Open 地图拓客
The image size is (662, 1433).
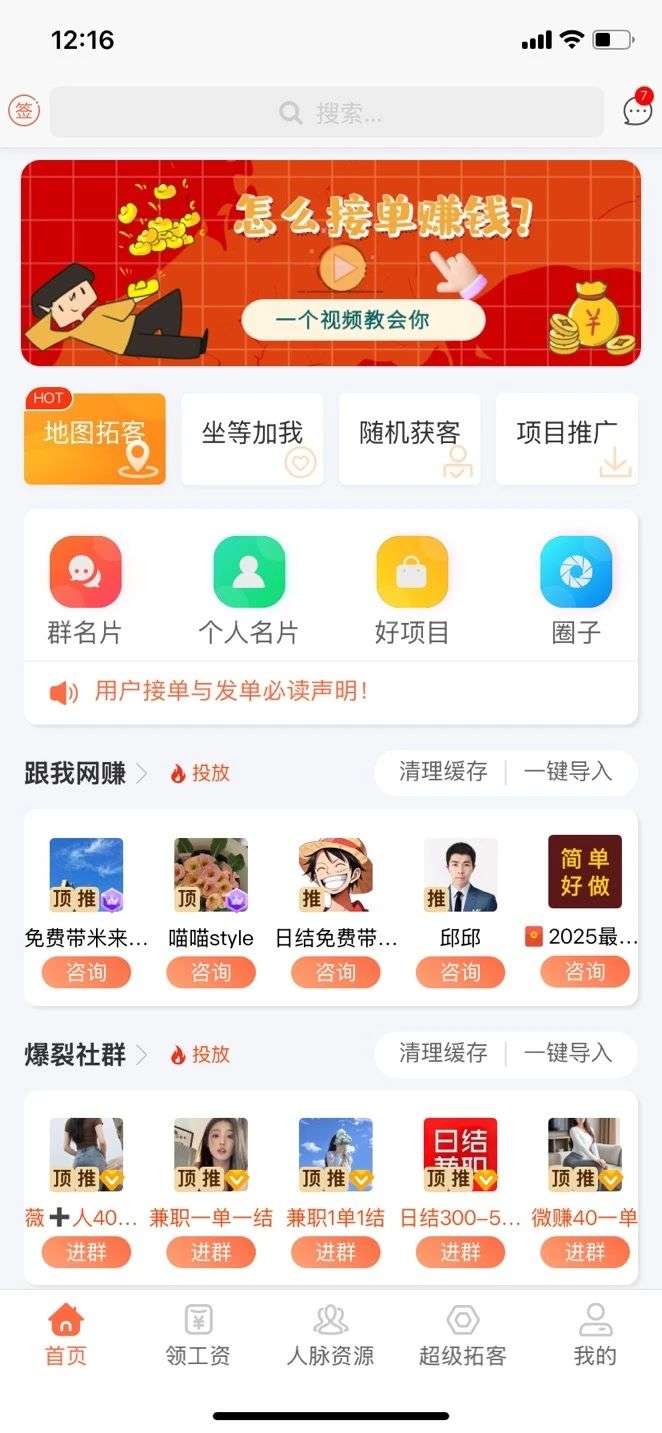coord(95,439)
